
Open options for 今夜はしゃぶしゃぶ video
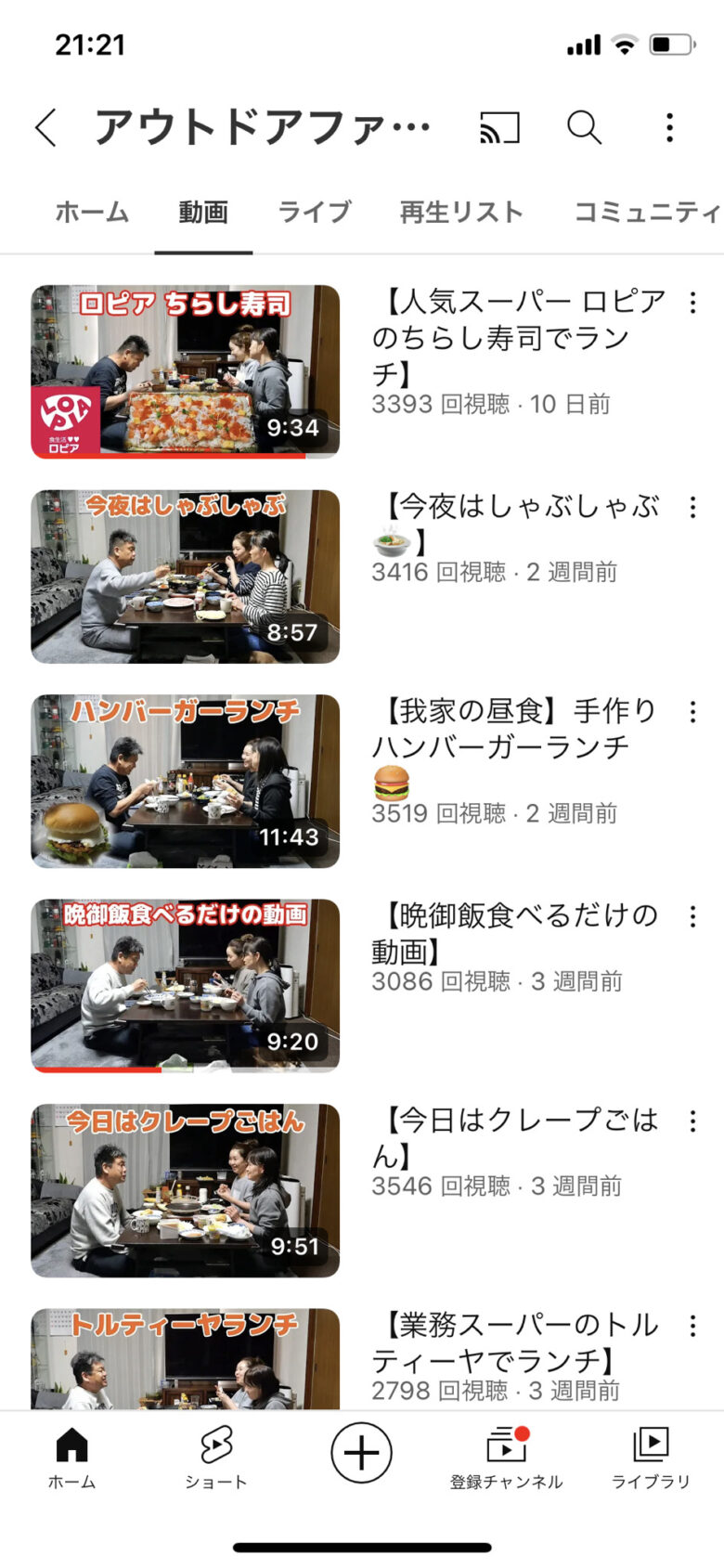(692, 507)
